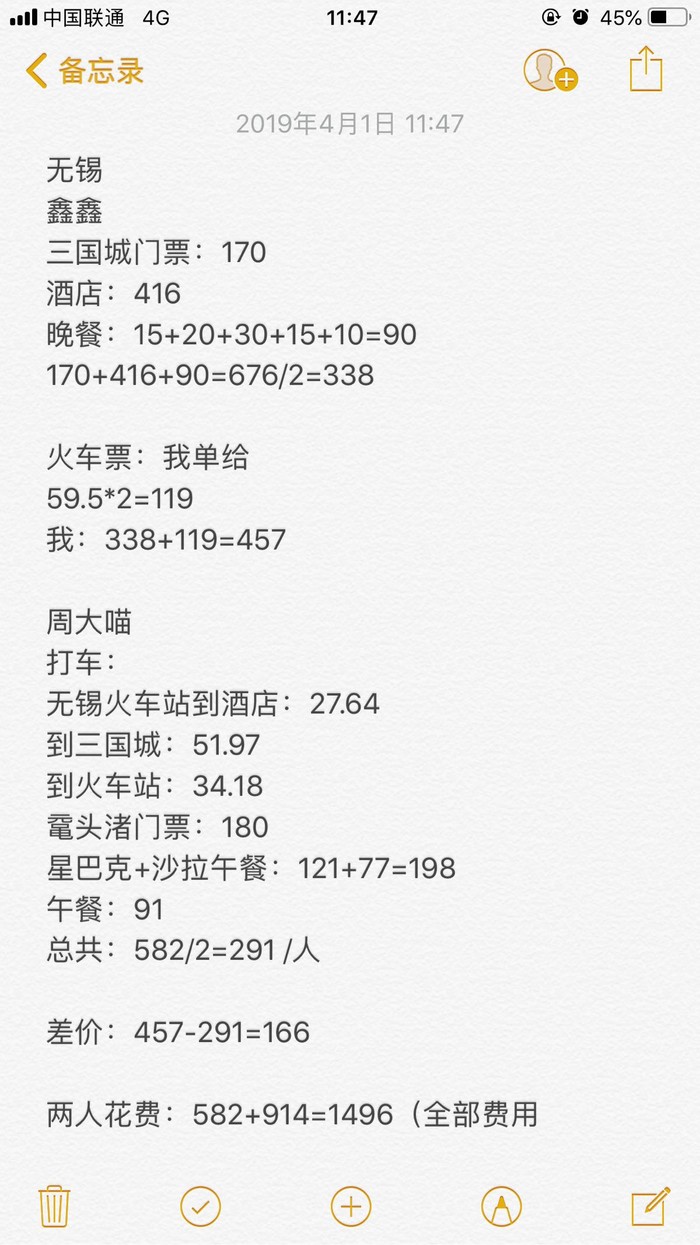Open the plus attachment menu

(x=350, y=1206)
